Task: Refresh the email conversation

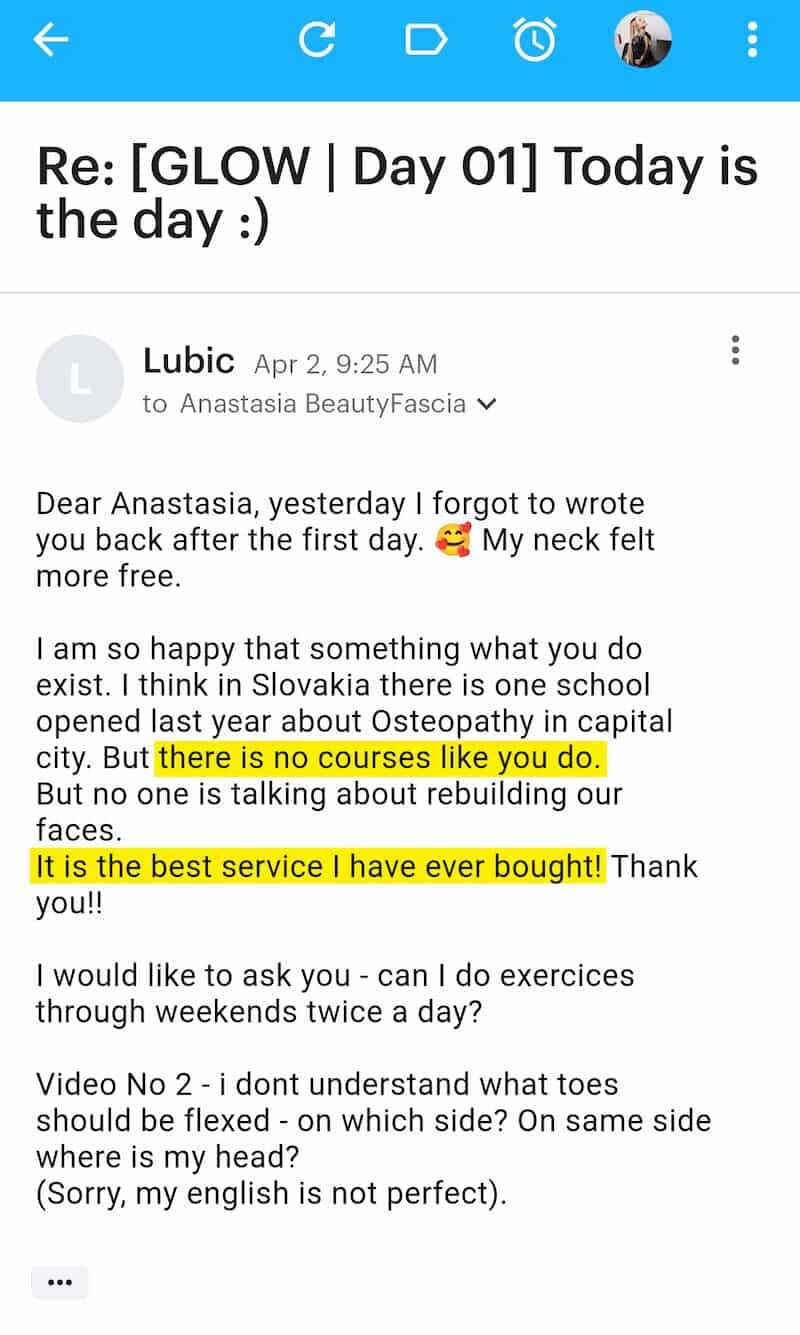Action: [x=317, y=40]
